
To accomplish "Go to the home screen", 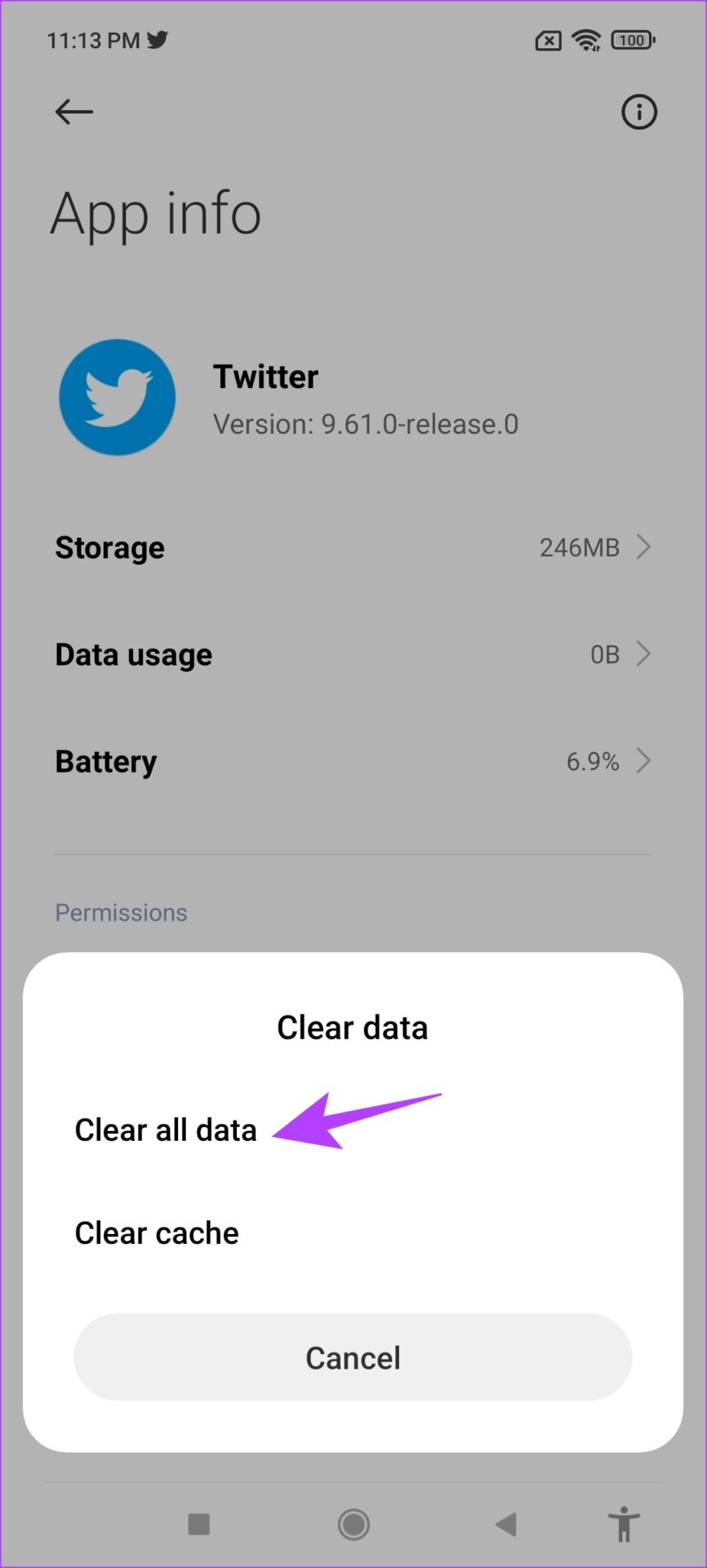I will (x=353, y=1524).
